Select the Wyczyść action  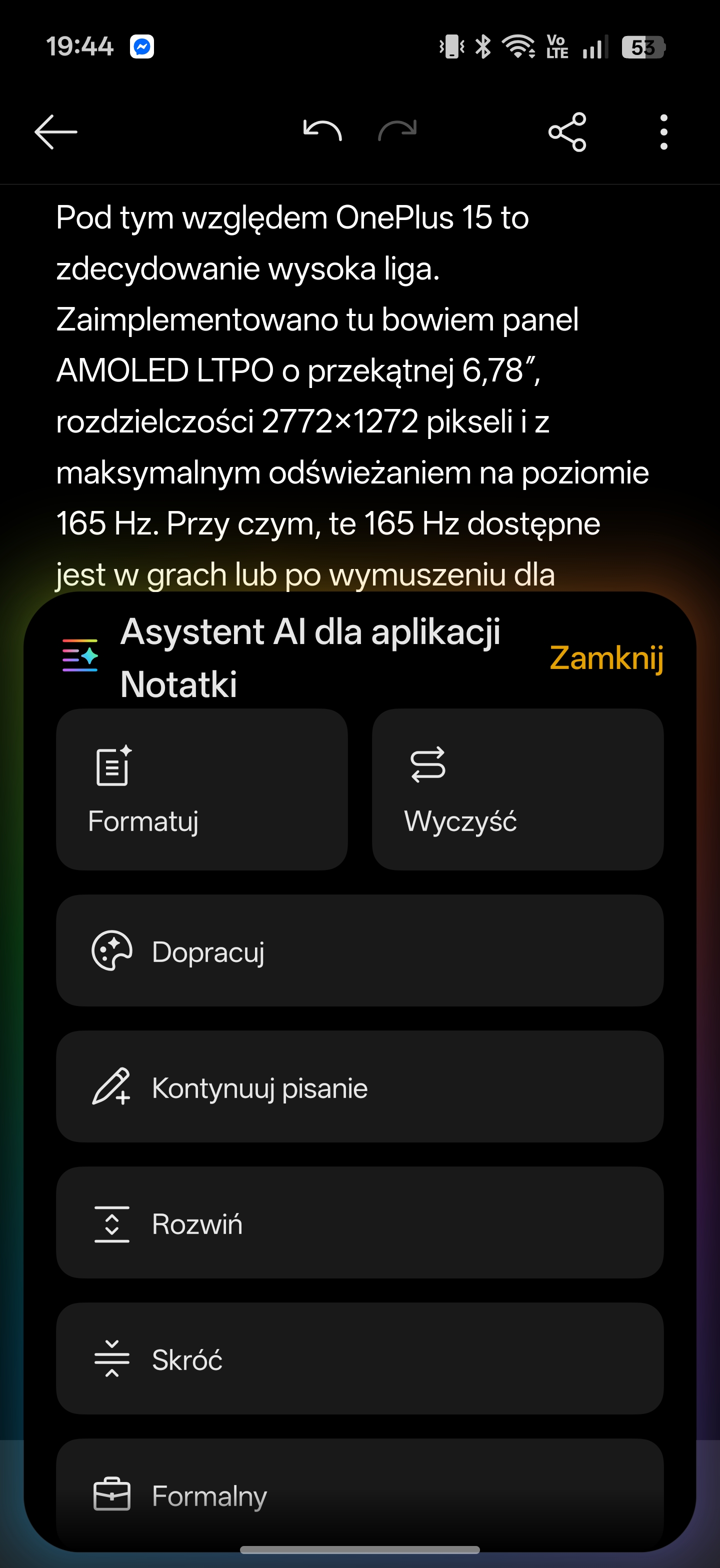point(517,789)
